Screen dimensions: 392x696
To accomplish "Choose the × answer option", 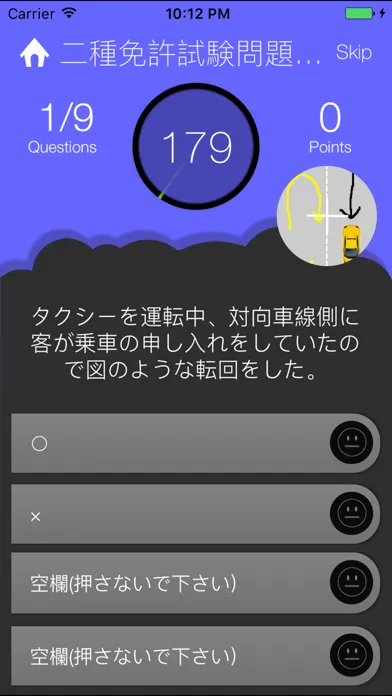I will tap(195, 514).
